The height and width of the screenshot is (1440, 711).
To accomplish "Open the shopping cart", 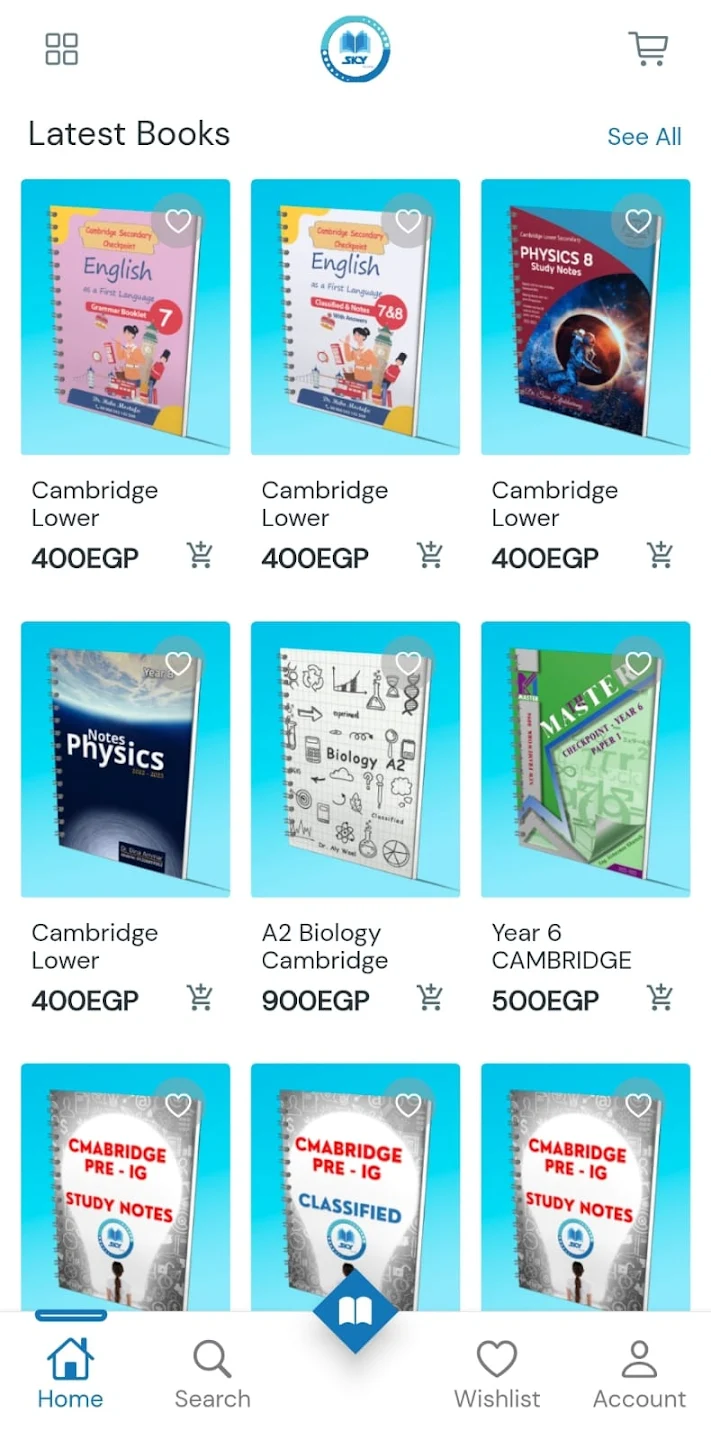I will (648, 49).
